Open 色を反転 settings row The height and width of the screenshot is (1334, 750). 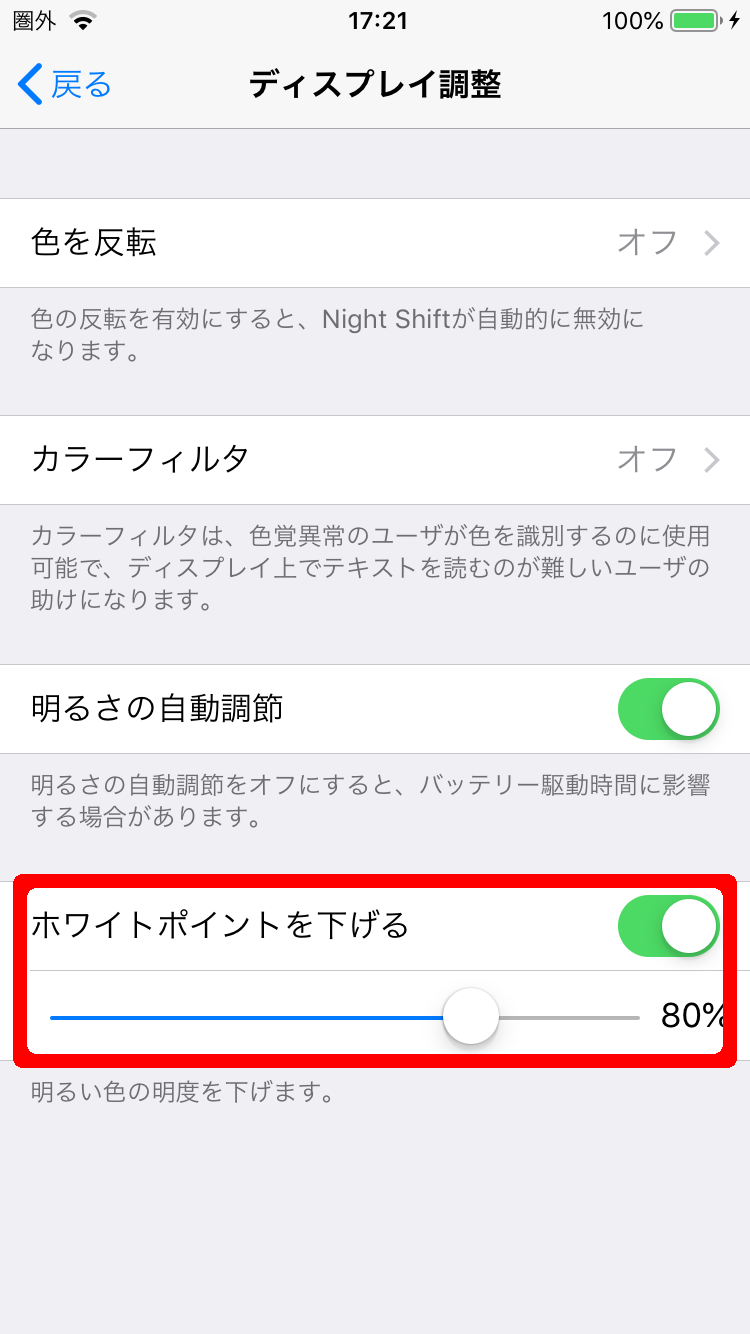click(375, 243)
